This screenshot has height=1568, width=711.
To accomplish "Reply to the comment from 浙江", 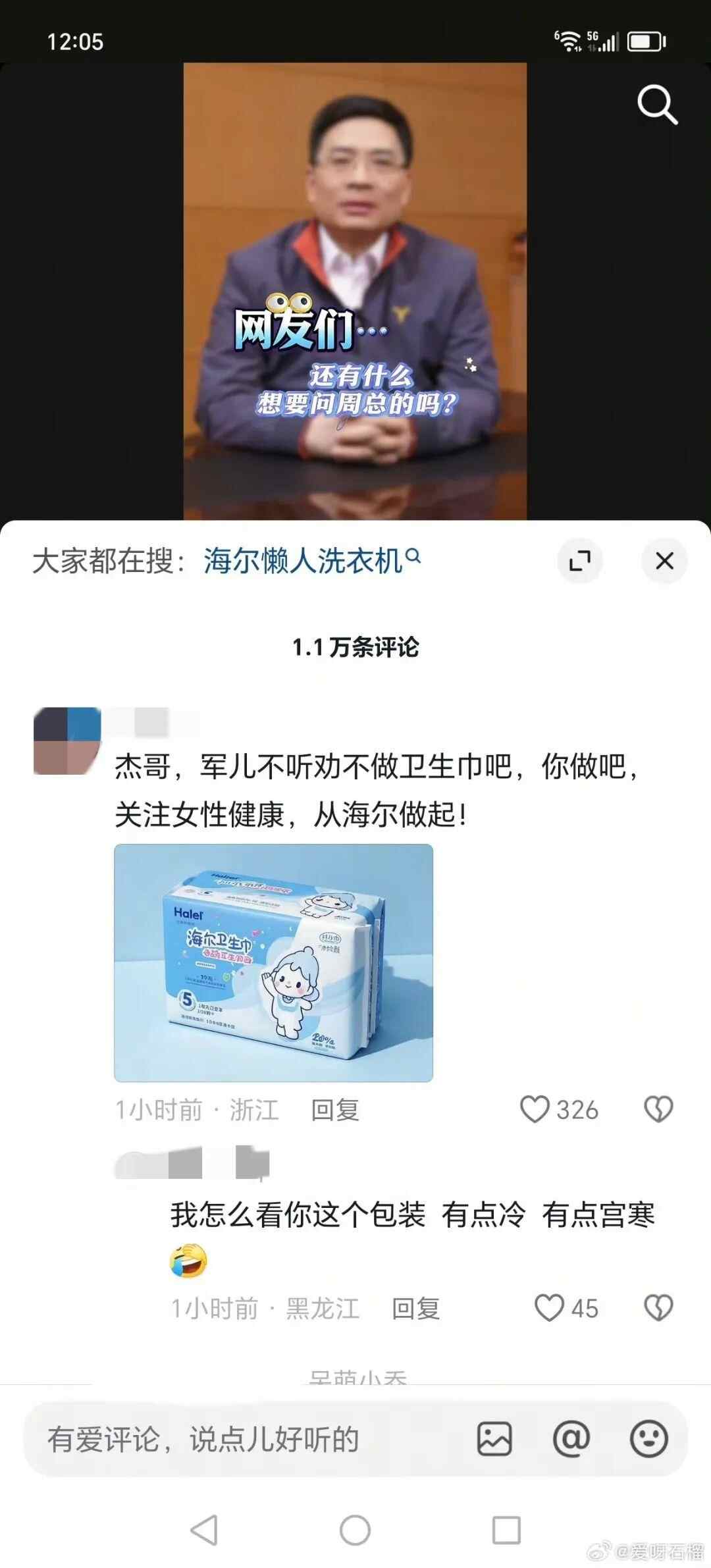I will (x=334, y=1110).
